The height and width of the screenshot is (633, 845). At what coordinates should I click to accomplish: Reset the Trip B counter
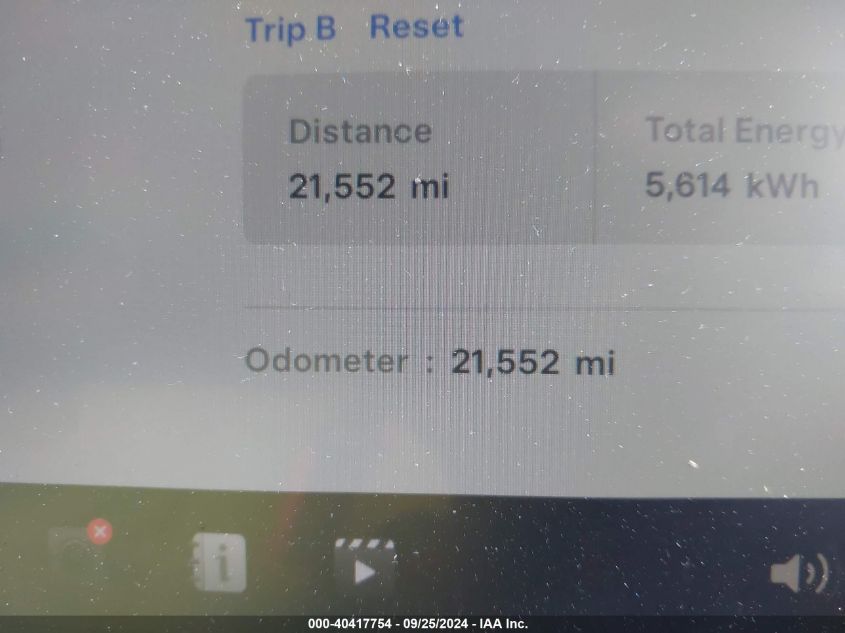click(416, 27)
